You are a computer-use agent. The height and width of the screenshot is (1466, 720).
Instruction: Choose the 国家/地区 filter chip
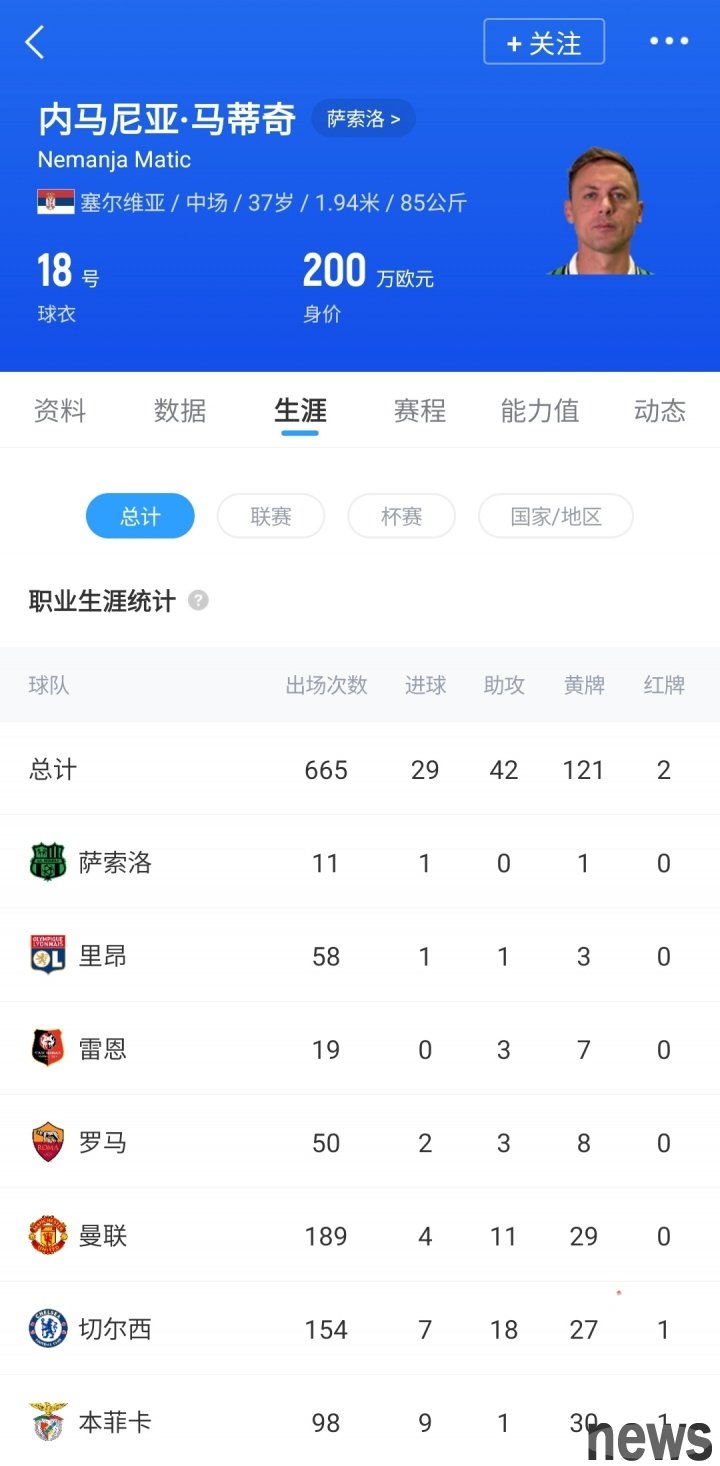[556, 516]
